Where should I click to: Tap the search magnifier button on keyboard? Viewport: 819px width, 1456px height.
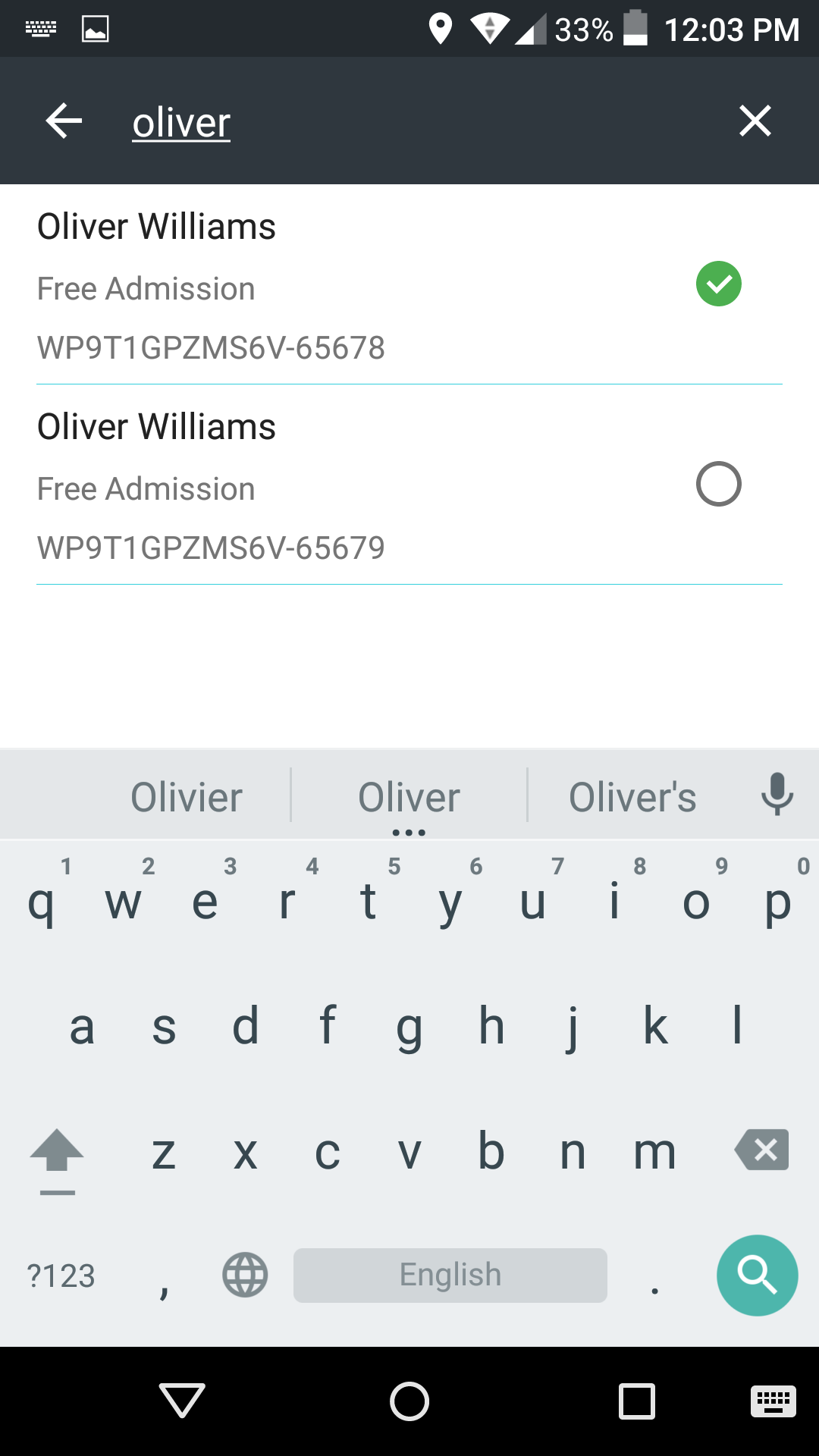[x=757, y=1276]
